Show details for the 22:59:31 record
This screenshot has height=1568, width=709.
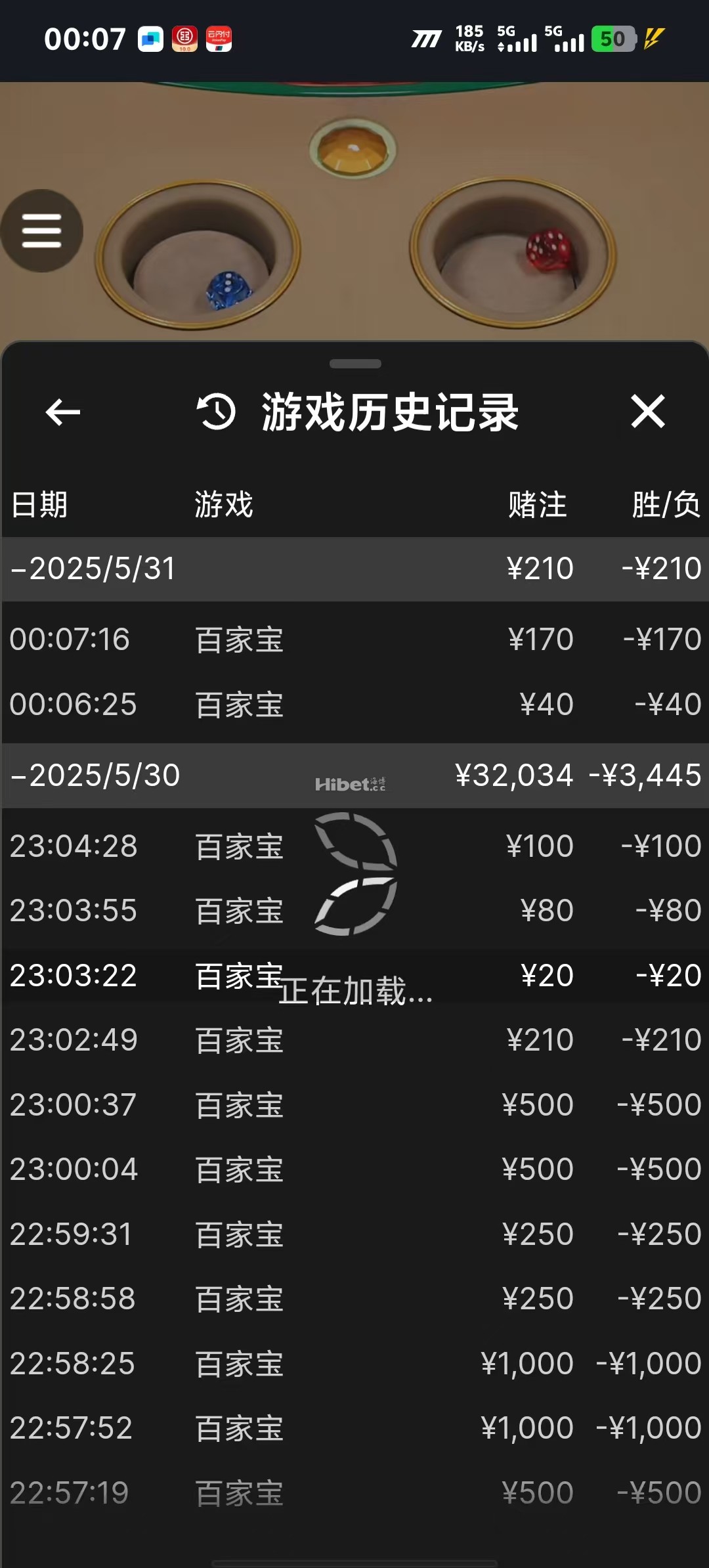[354, 1234]
